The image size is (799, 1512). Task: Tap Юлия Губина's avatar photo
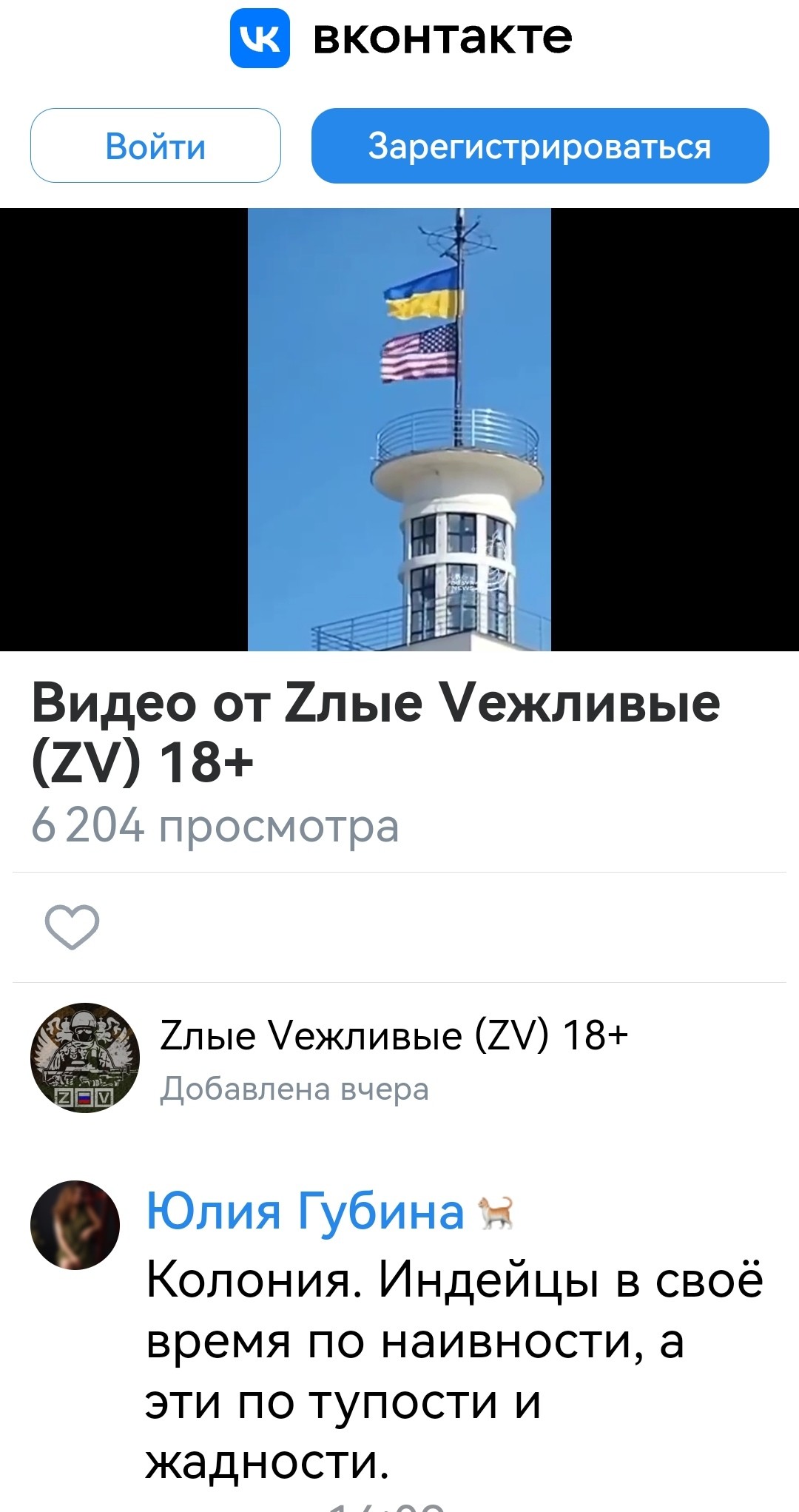(75, 1225)
